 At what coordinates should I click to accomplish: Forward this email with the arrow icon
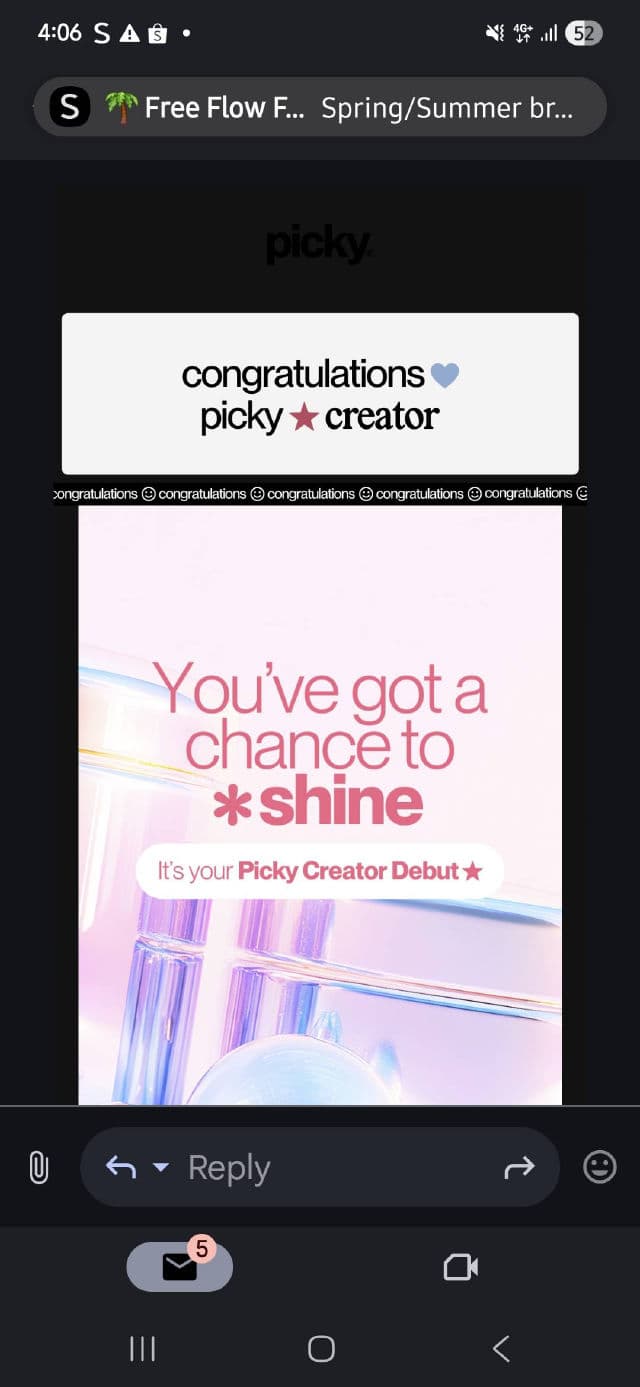pyautogui.click(x=519, y=1167)
